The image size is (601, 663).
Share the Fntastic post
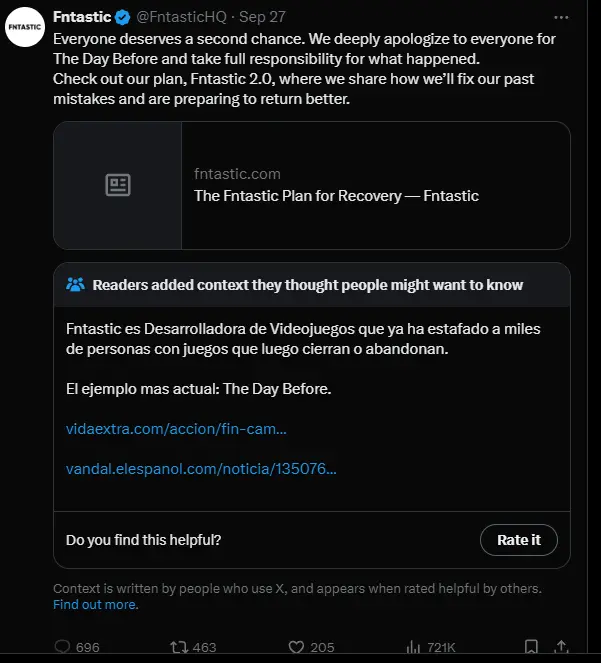pyautogui.click(x=562, y=647)
